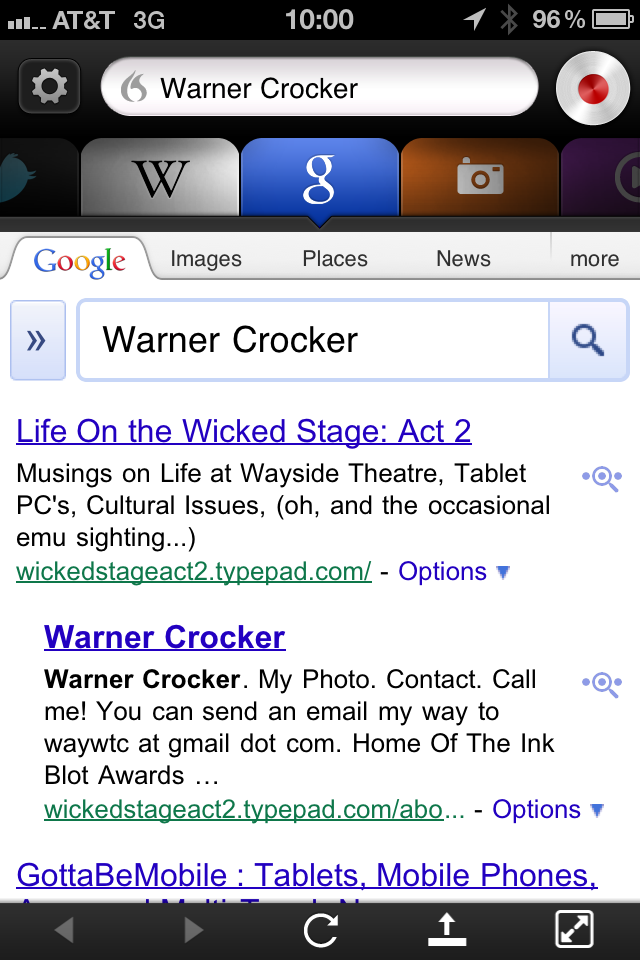
Task: Share the current page
Action: pos(446,930)
